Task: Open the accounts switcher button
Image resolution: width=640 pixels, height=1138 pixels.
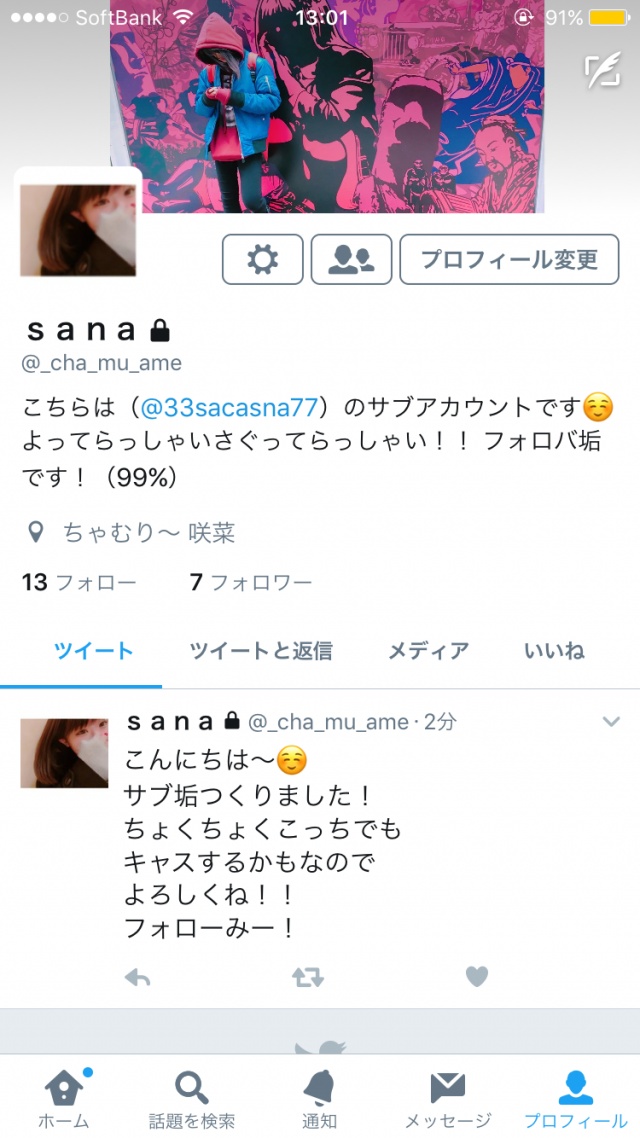Action: point(351,260)
